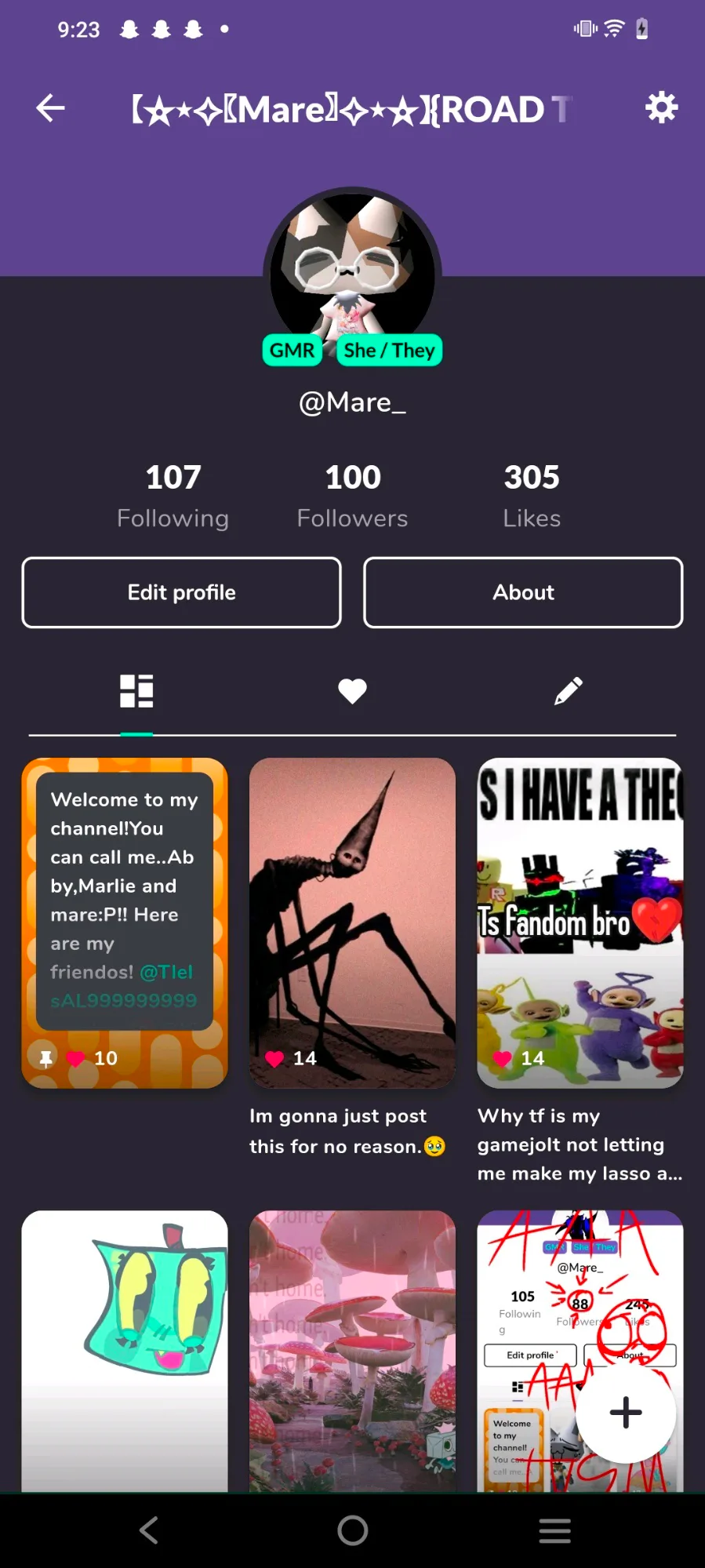Tap the system home button
Image resolution: width=705 pixels, height=1568 pixels.
point(352,1530)
